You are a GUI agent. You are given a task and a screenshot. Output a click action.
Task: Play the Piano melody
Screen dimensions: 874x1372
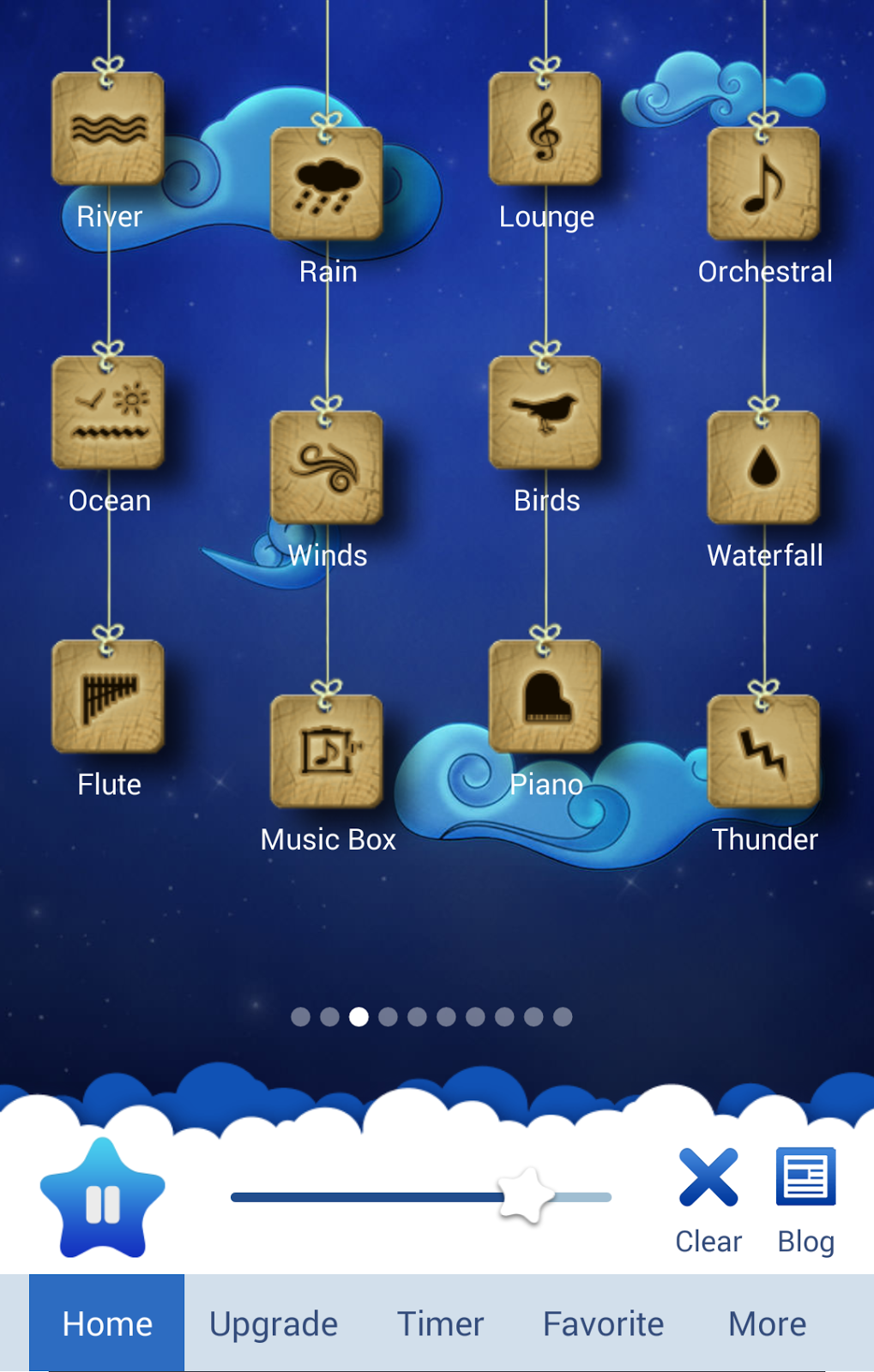pos(545,696)
